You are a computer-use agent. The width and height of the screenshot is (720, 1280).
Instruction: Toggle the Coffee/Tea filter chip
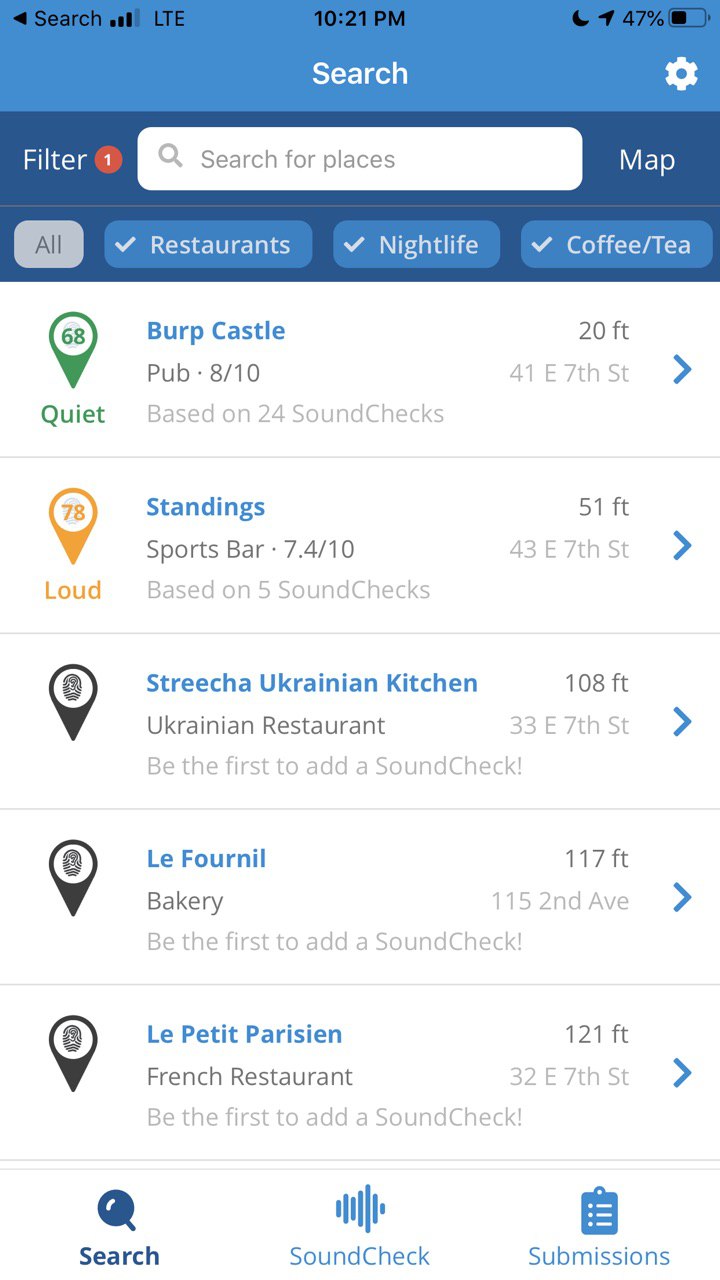(x=617, y=245)
